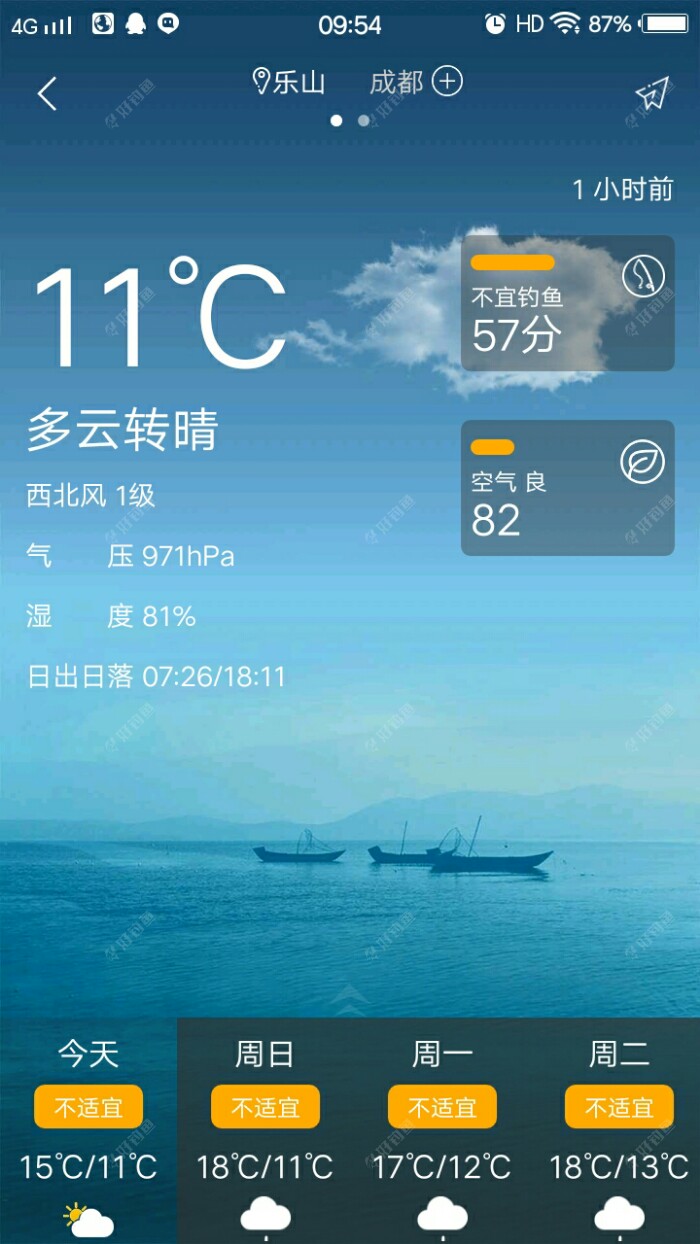Open the 不宜钓鱼 57分 fishing index card
Screen dimensions: 700x1244
[567, 303]
